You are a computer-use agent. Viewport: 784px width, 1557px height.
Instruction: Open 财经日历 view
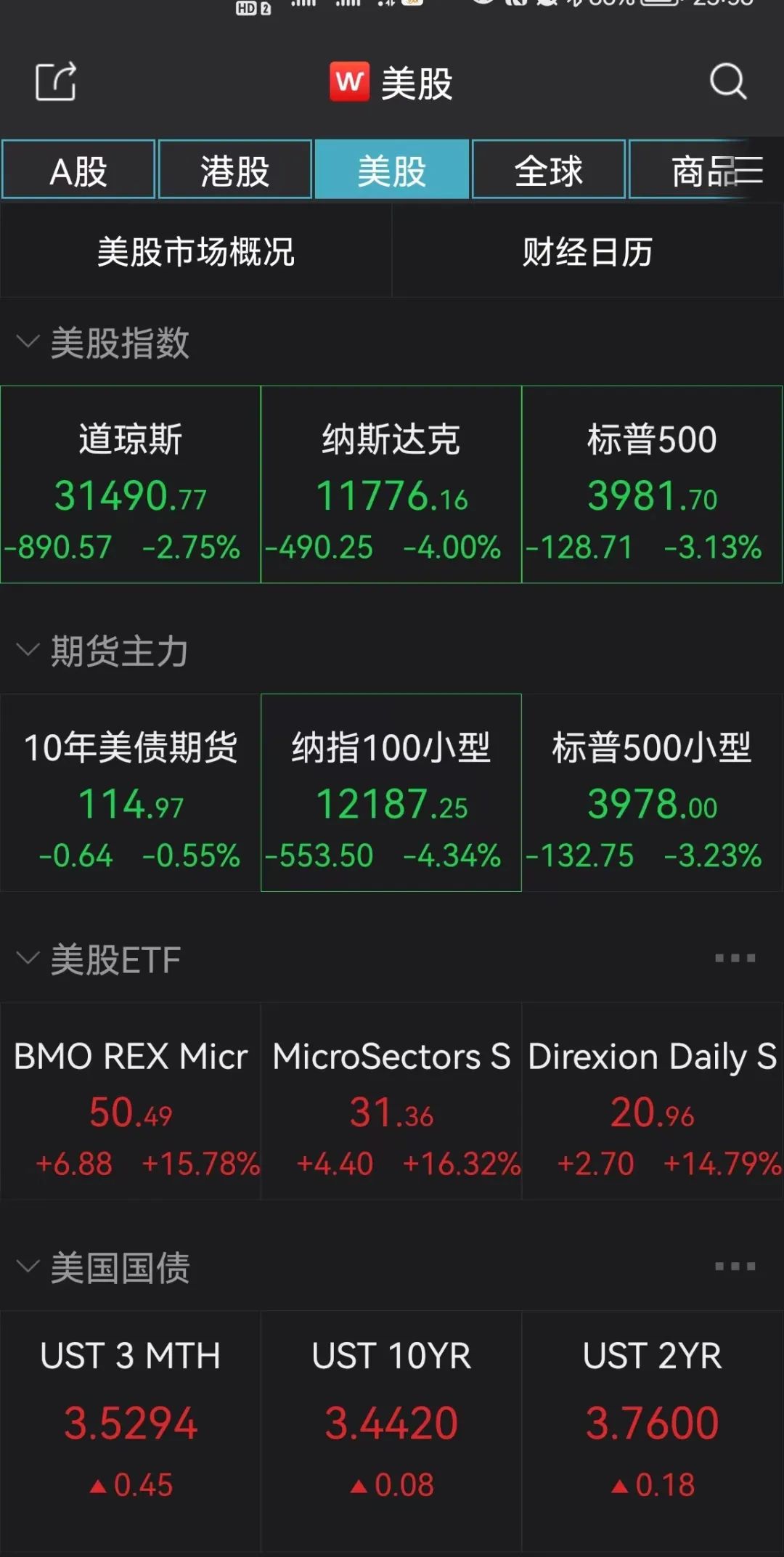587,251
